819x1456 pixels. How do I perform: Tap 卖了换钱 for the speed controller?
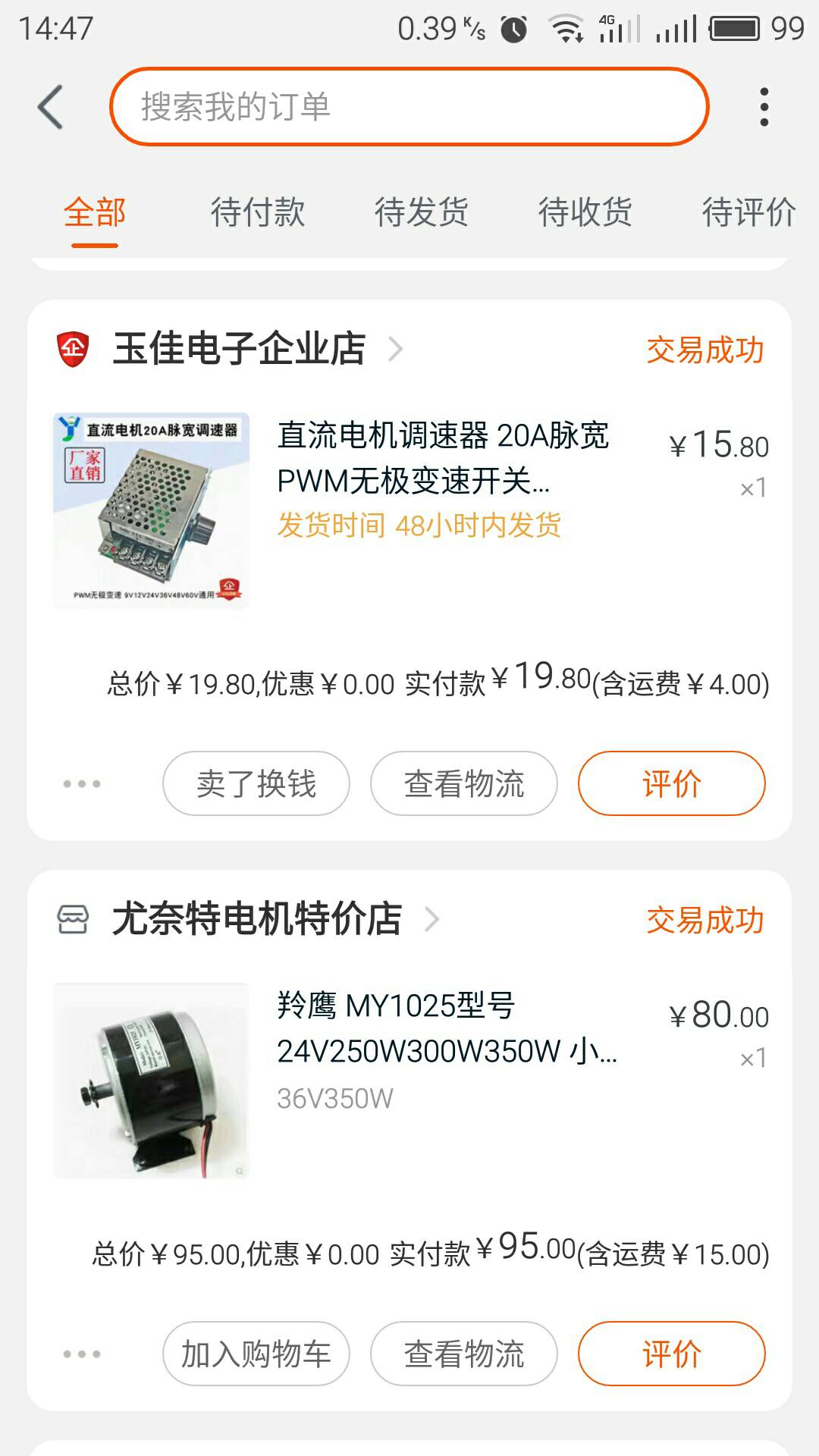pyautogui.click(x=256, y=783)
